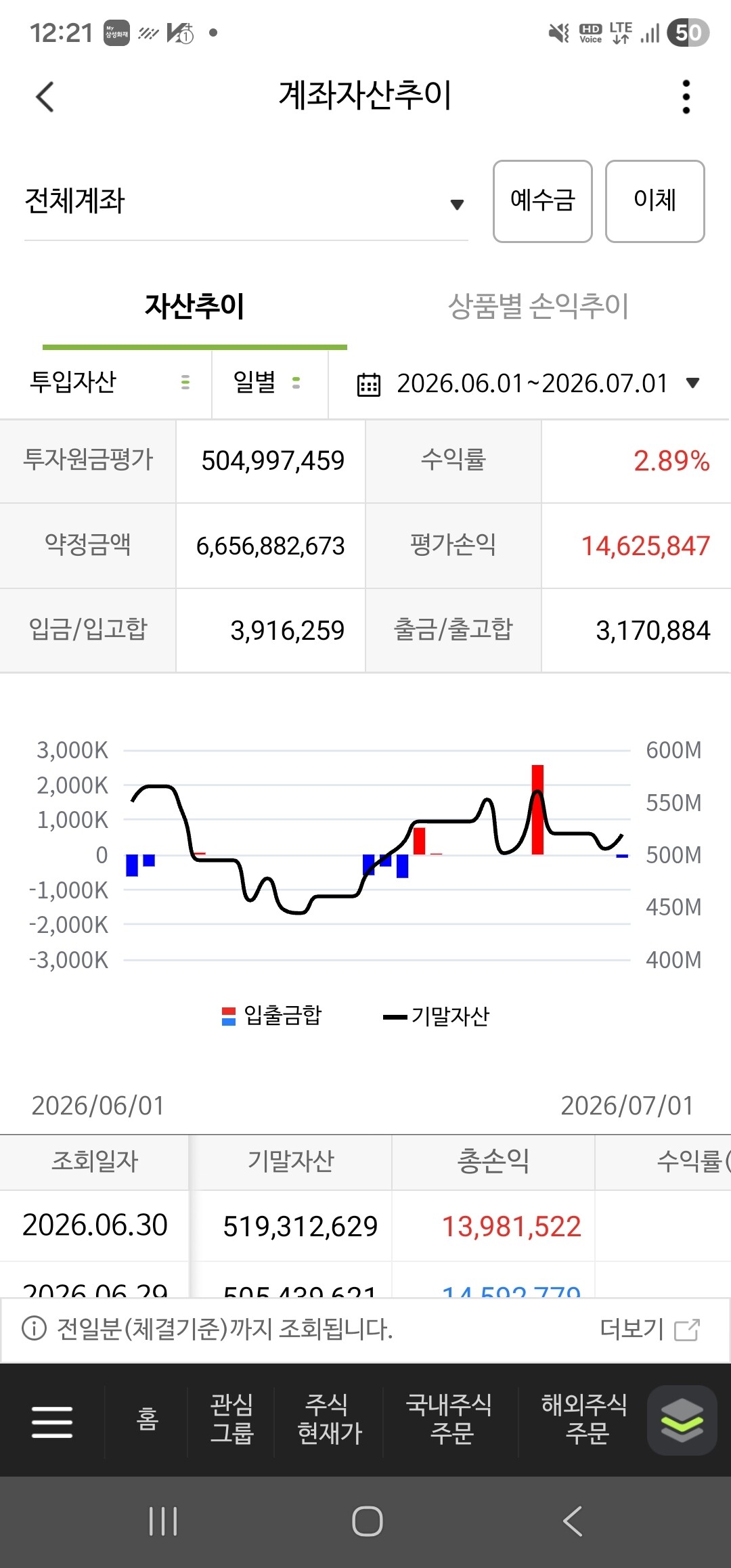Open 관심그룹 in the bottom bar

click(x=231, y=1419)
